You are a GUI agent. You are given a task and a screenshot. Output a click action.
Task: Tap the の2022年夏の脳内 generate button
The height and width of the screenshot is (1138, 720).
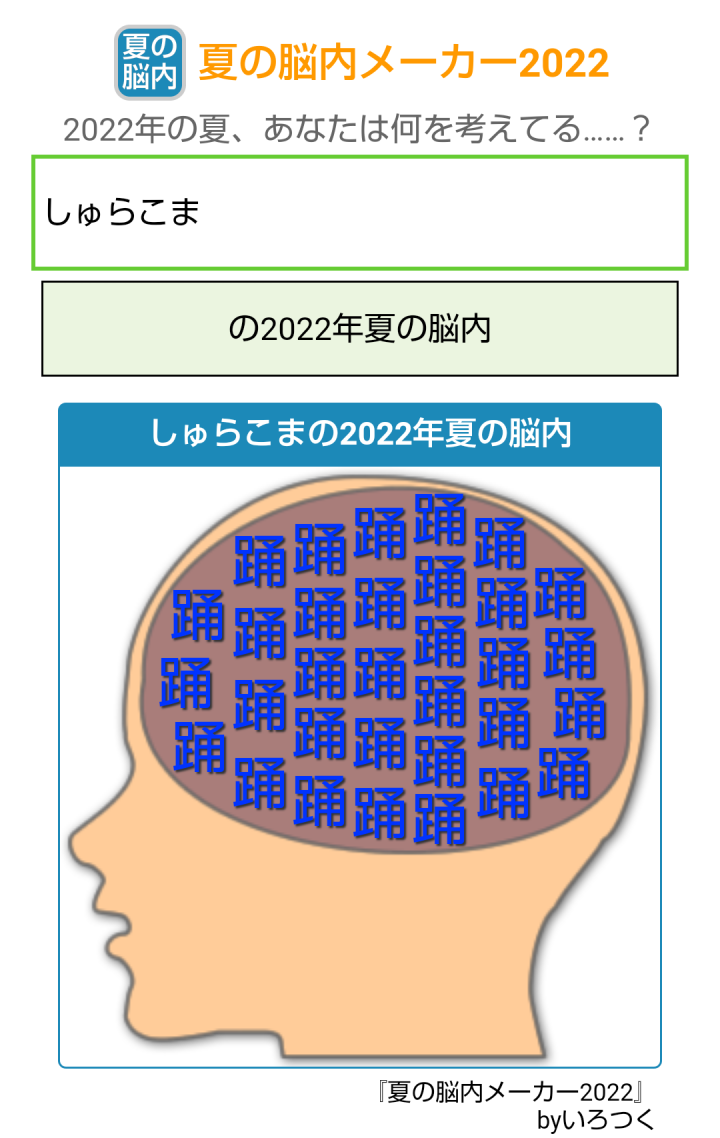pyautogui.click(x=360, y=329)
